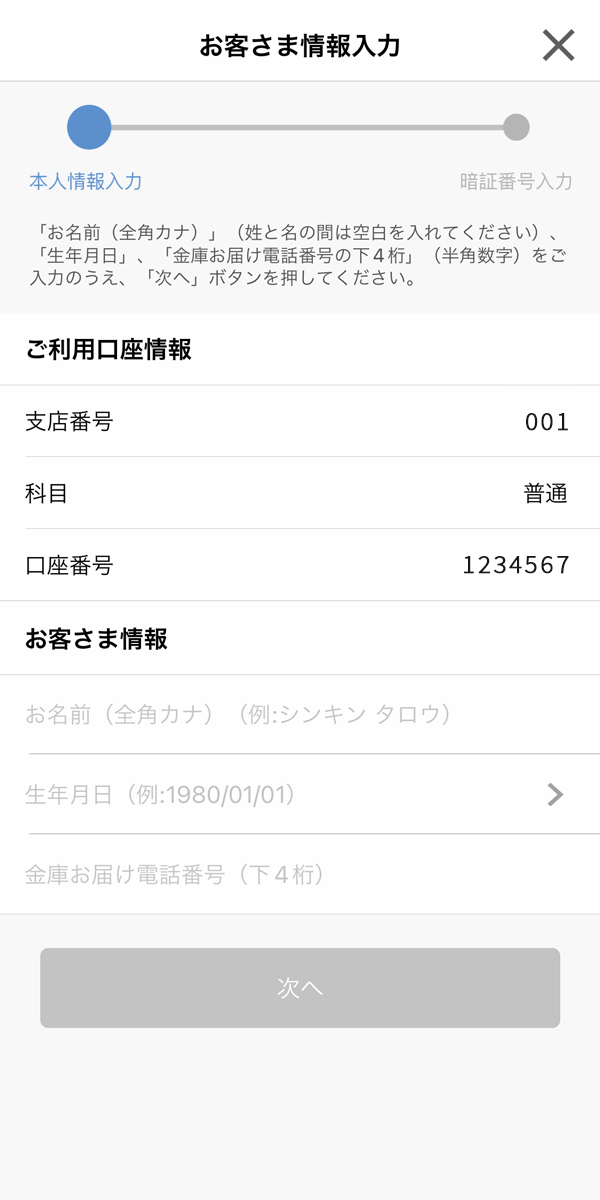Tap the 金庫お届け電話番号（下４桁） field
The width and height of the screenshot is (600, 1200).
click(x=300, y=875)
